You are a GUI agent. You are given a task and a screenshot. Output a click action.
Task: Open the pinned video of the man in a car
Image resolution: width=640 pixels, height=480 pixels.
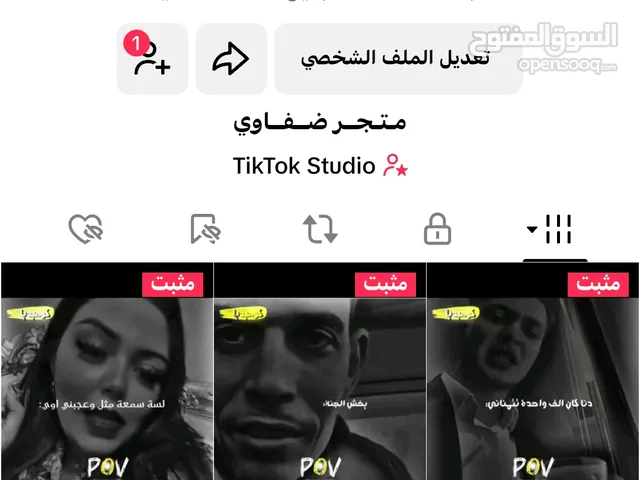(533, 380)
